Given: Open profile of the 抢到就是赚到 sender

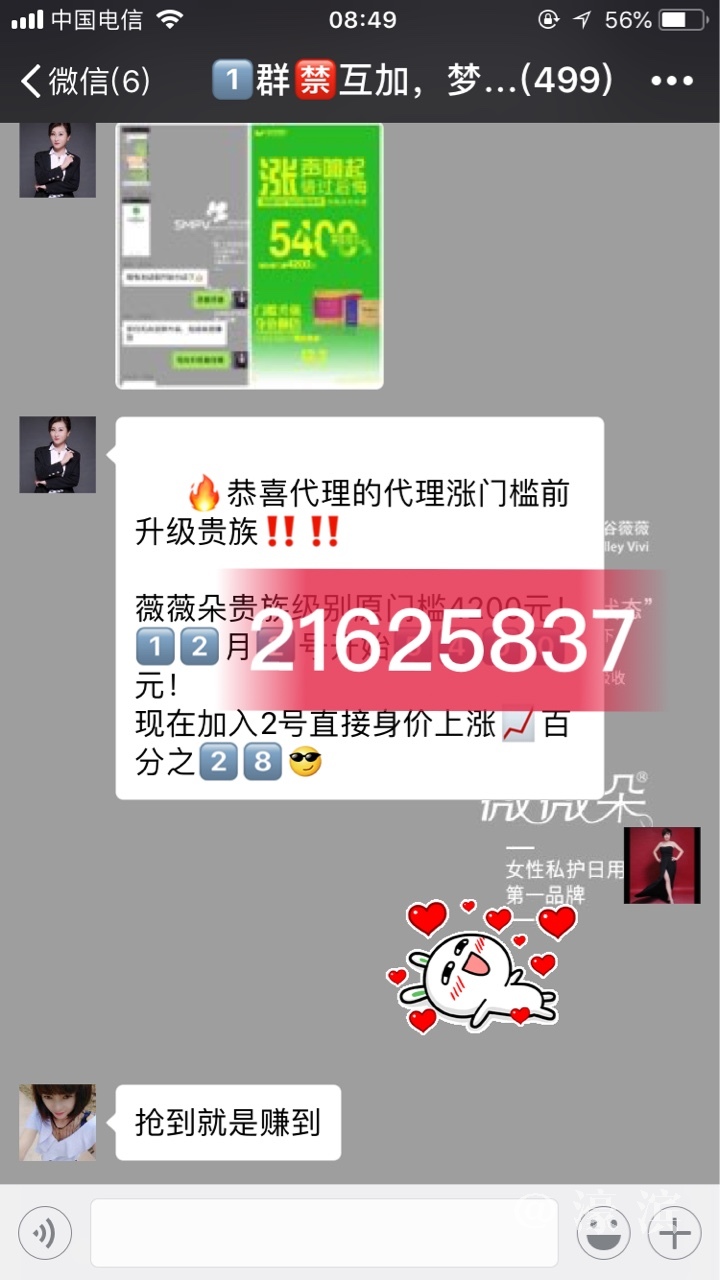Looking at the screenshot, I should (57, 1122).
